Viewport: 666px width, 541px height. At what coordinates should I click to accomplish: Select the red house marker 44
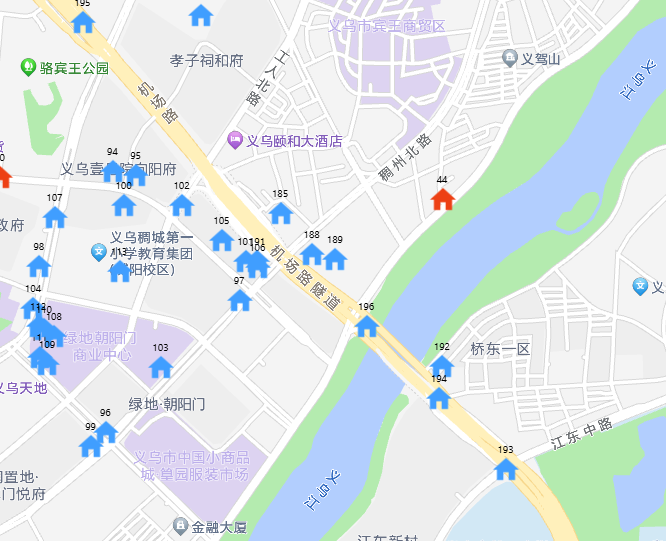[x=442, y=199]
